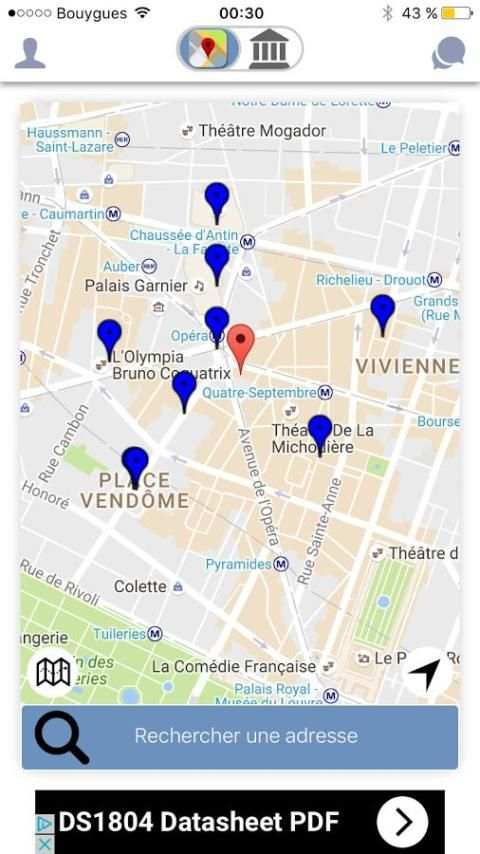Select the blue pin near Richelieu - Drouot

tap(382, 315)
